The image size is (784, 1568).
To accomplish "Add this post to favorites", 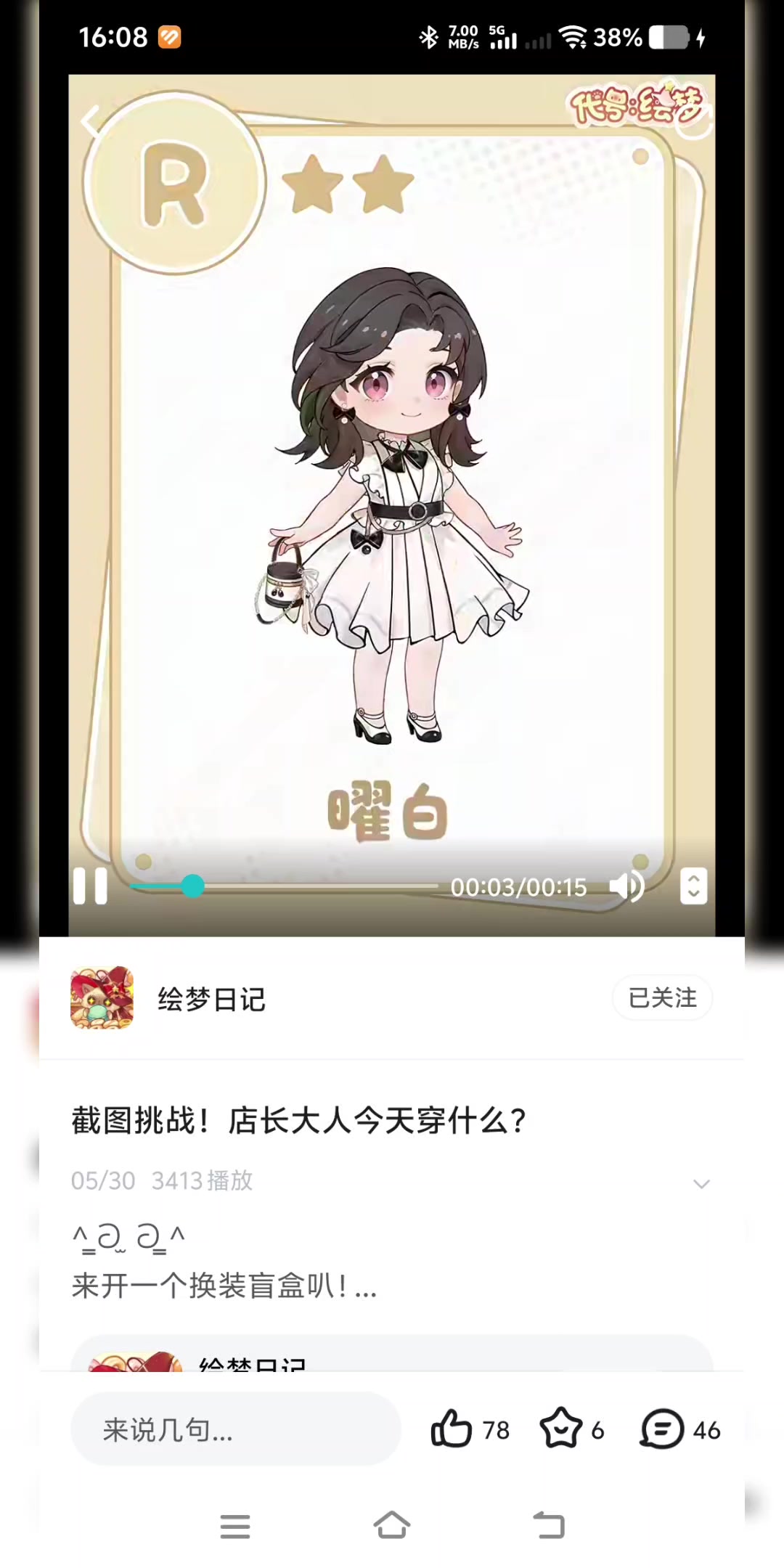I will (x=572, y=1429).
